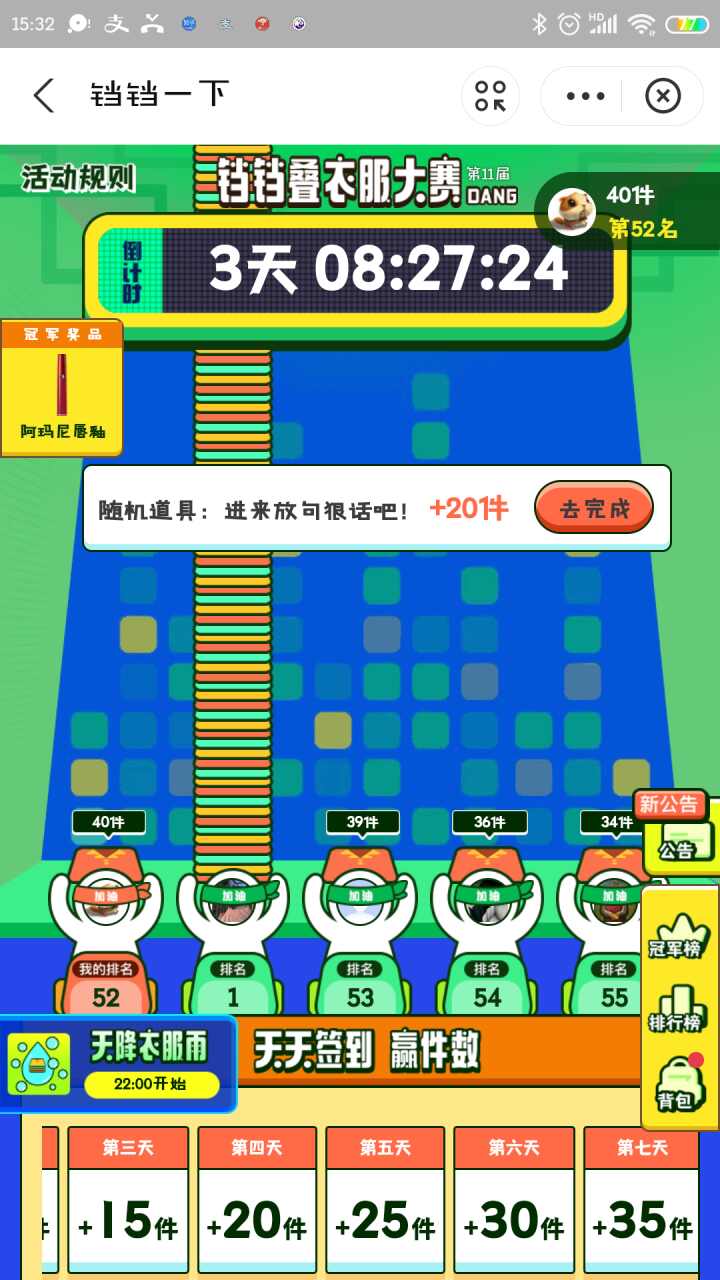Close the mini program

(x=662, y=96)
